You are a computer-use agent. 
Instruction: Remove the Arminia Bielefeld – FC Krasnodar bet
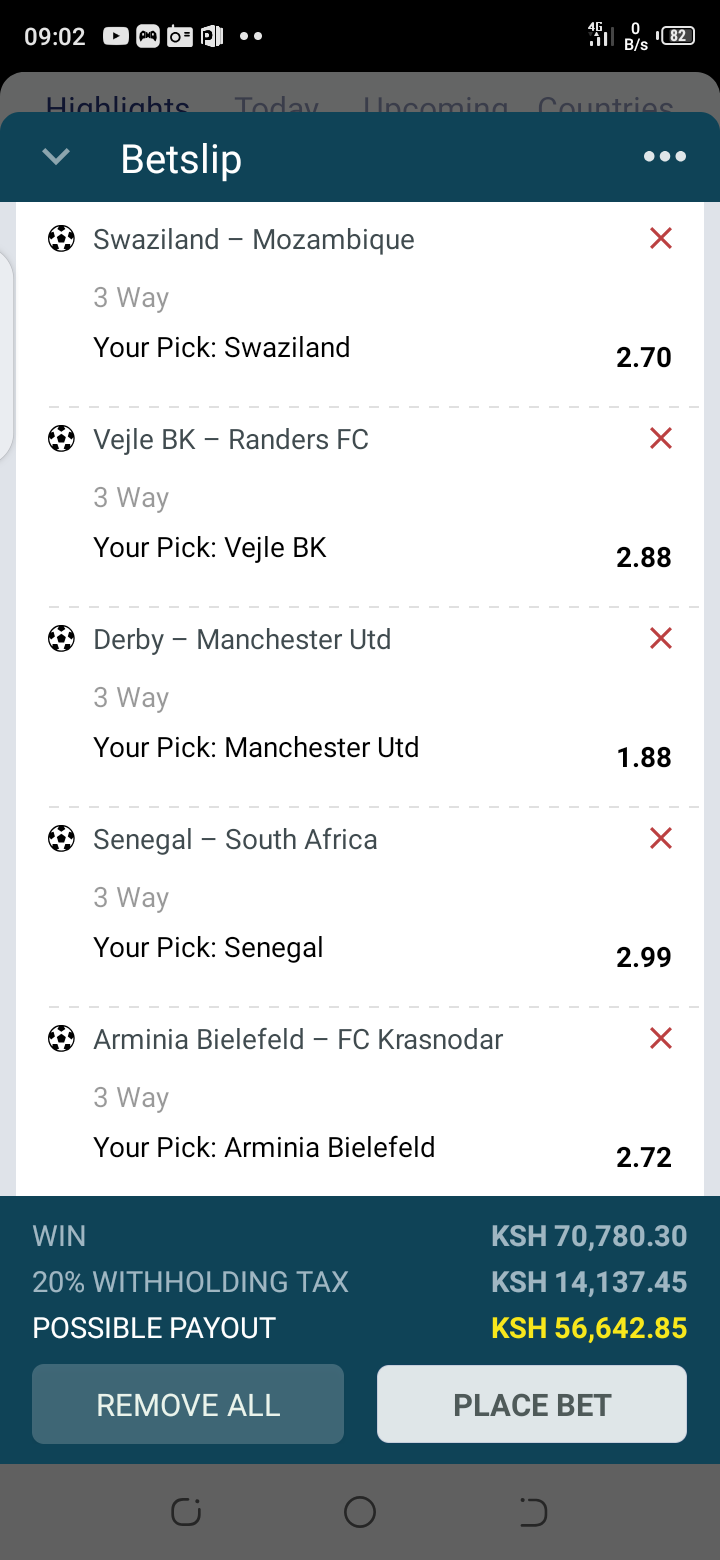pyautogui.click(x=661, y=1038)
